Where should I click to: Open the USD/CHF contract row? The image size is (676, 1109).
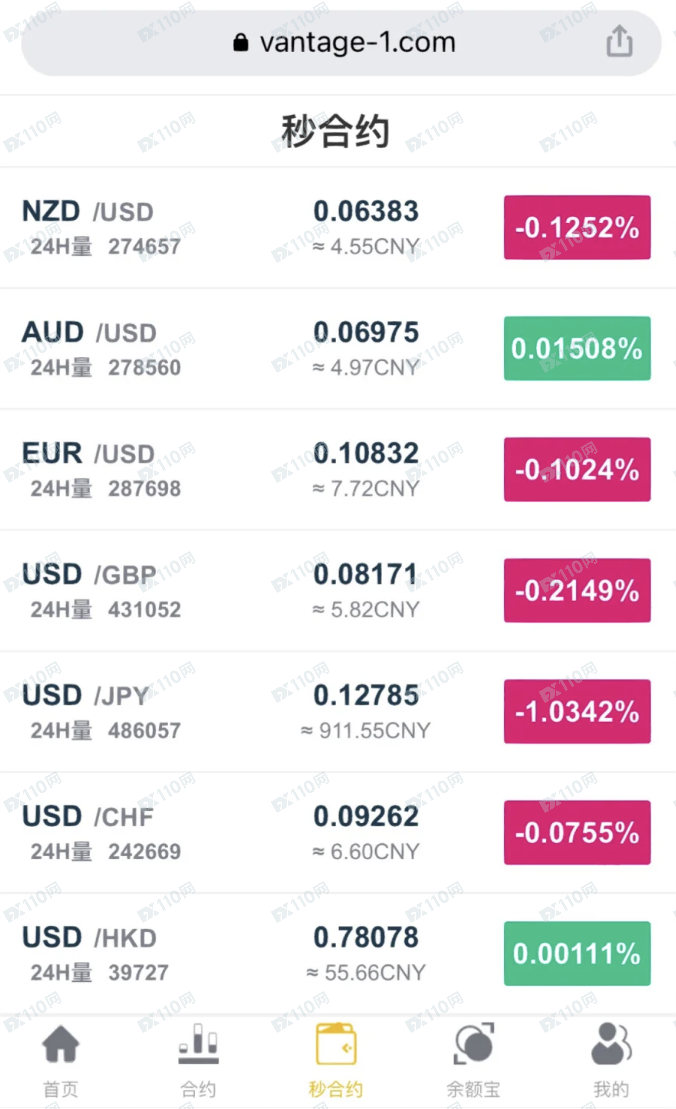[338, 832]
